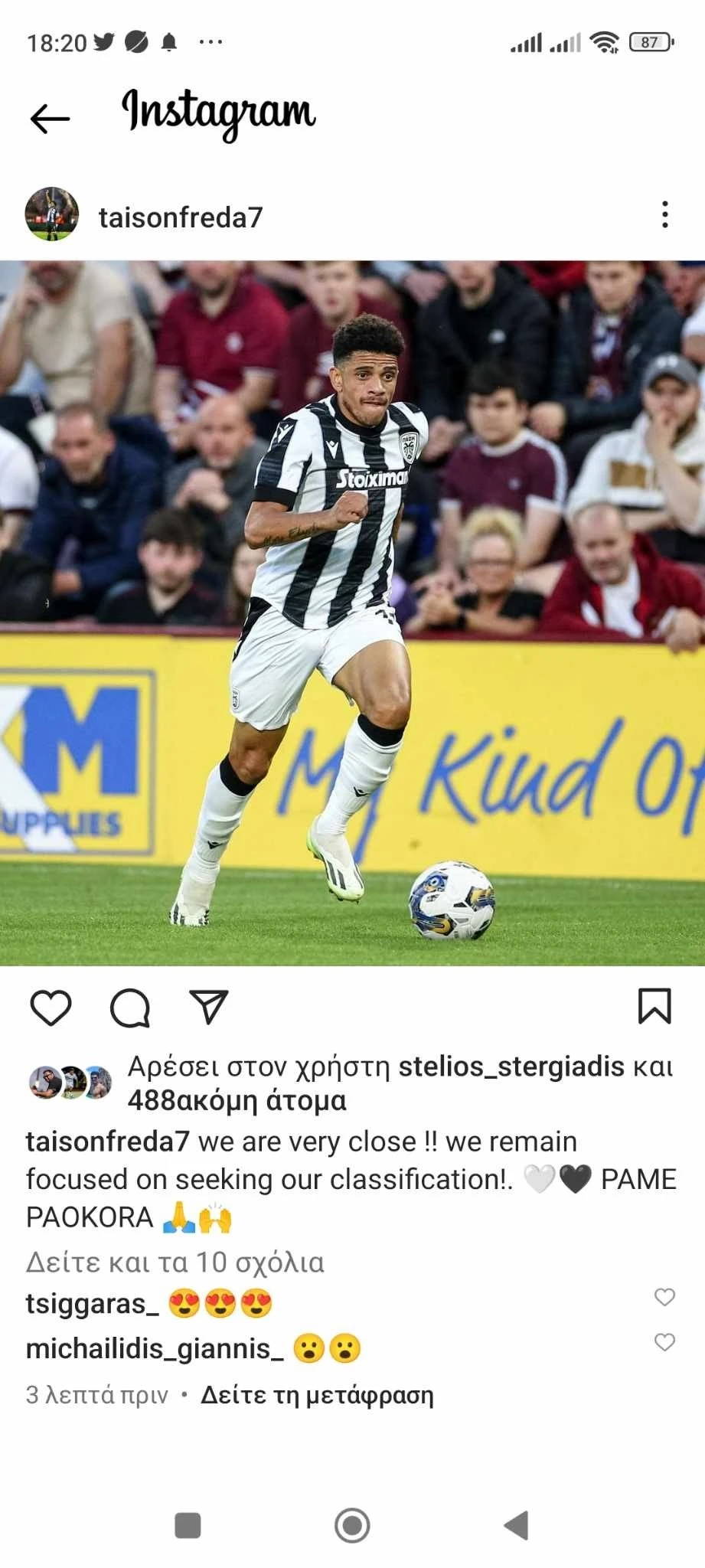Share the post via paper plane icon
The height and width of the screenshot is (1568, 705).
coord(209,1007)
